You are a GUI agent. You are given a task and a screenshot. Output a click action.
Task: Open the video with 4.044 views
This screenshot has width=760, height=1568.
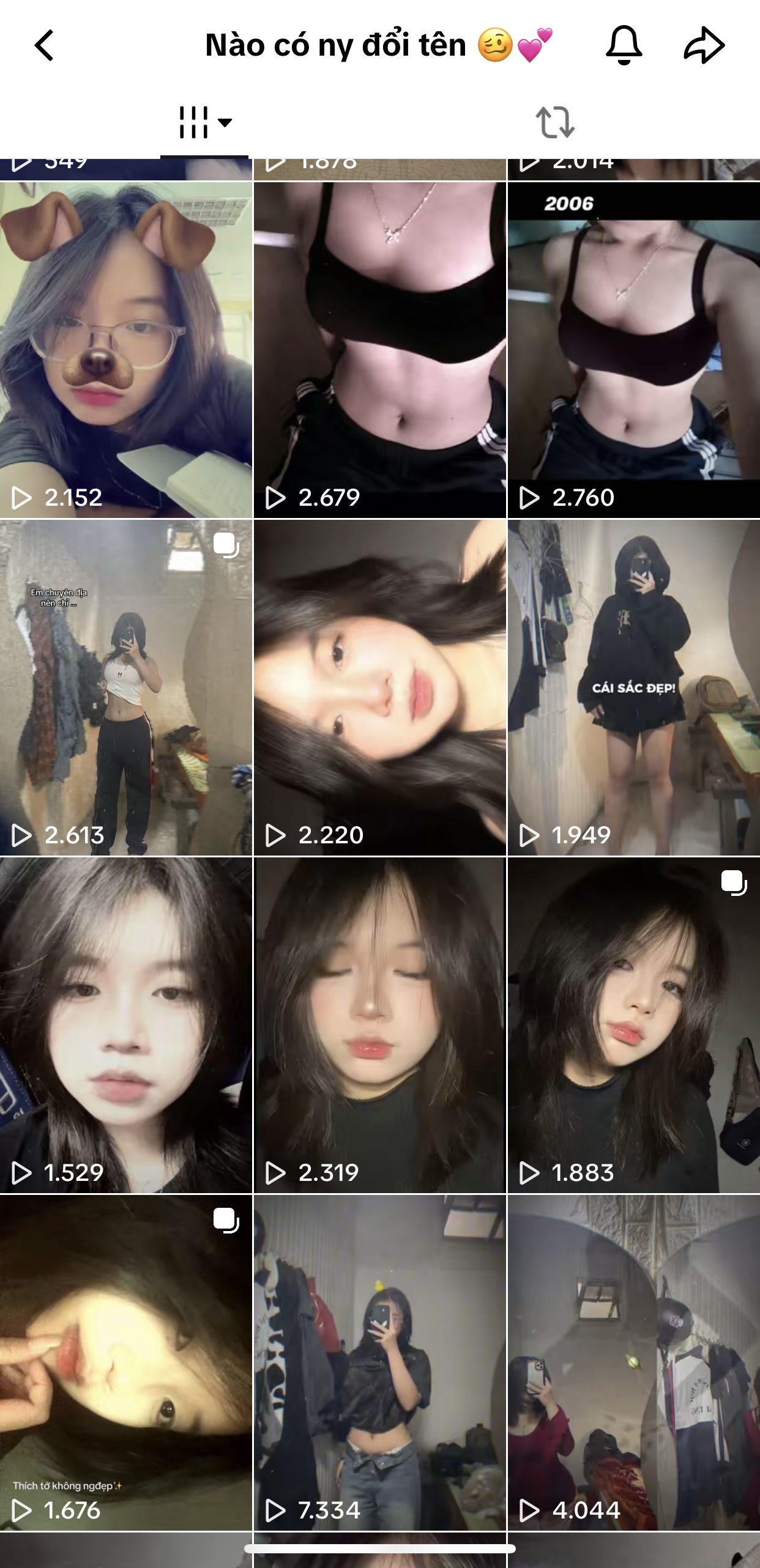[634, 1363]
